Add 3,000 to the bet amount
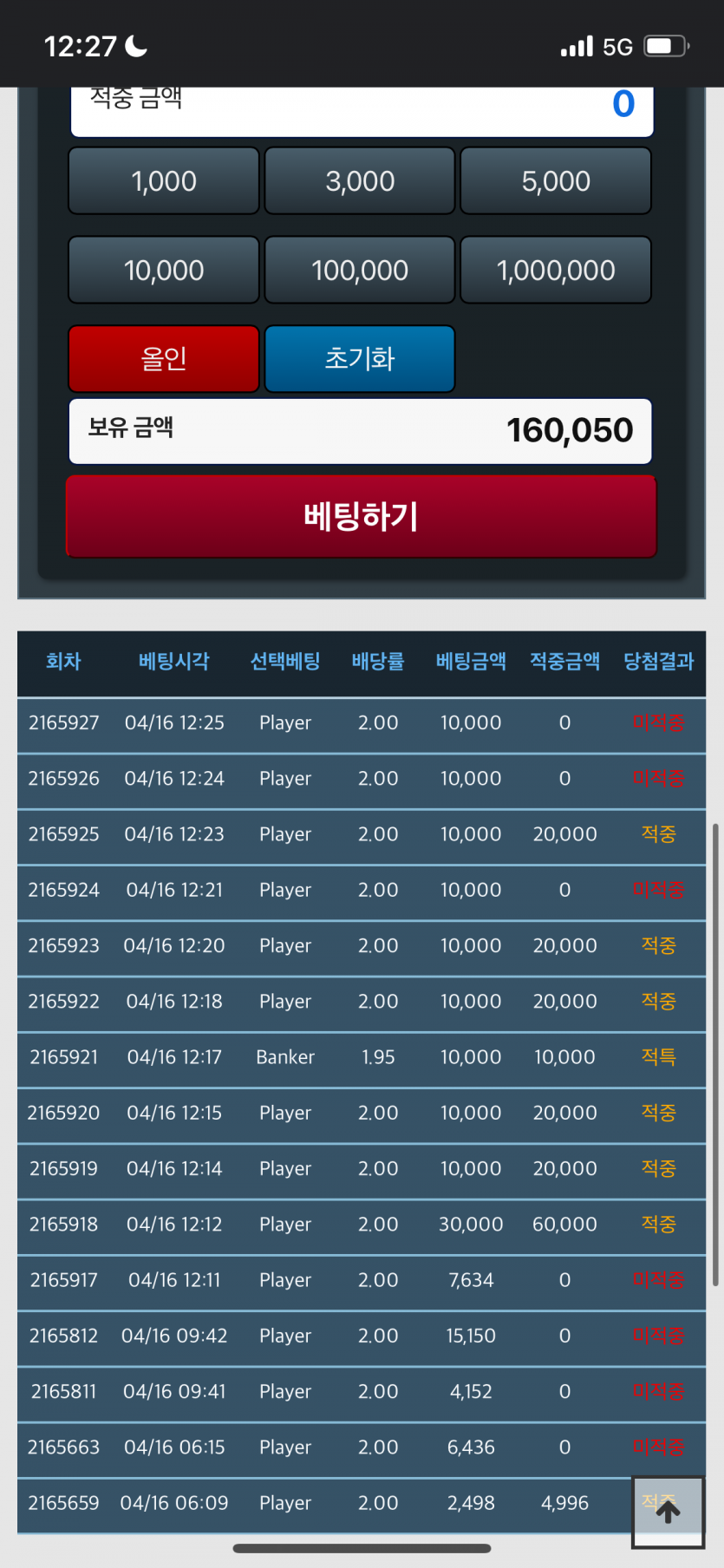Viewport: 724px width, 1568px height. tap(360, 181)
